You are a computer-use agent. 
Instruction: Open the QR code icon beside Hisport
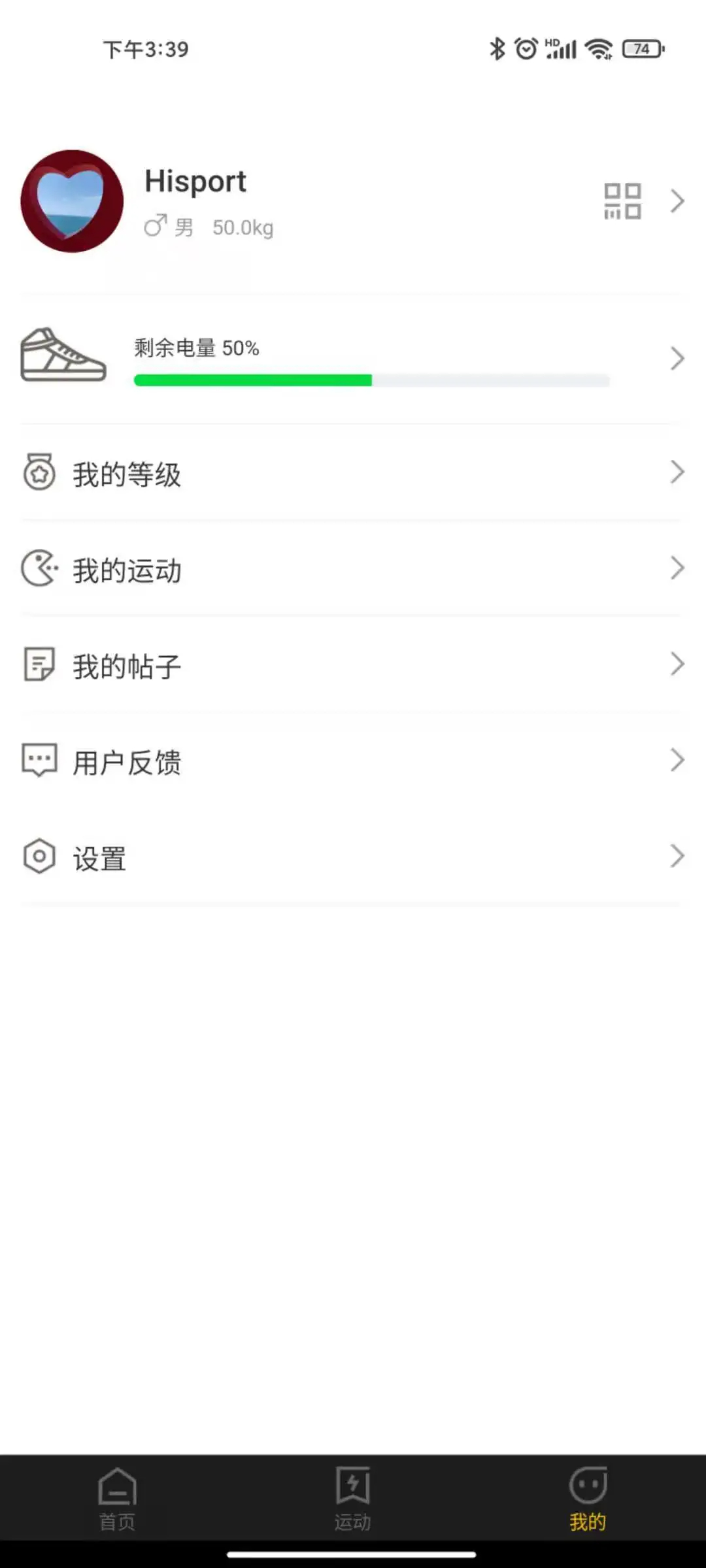click(x=622, y=201)
